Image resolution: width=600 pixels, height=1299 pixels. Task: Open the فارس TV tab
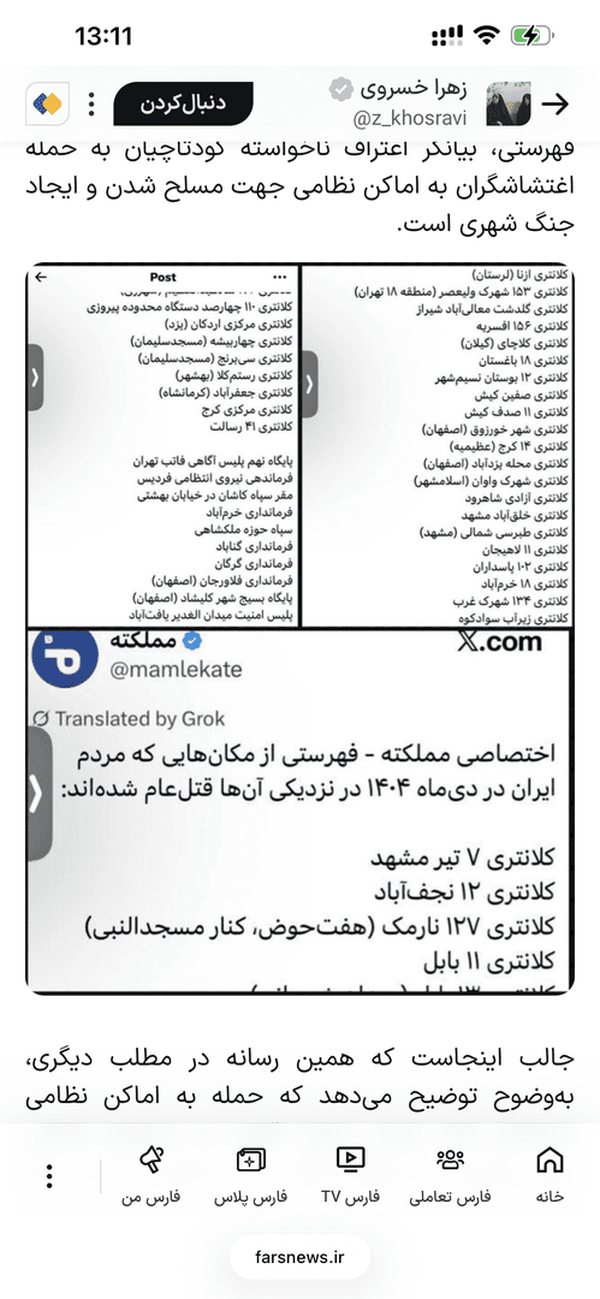pos(350,1176)
